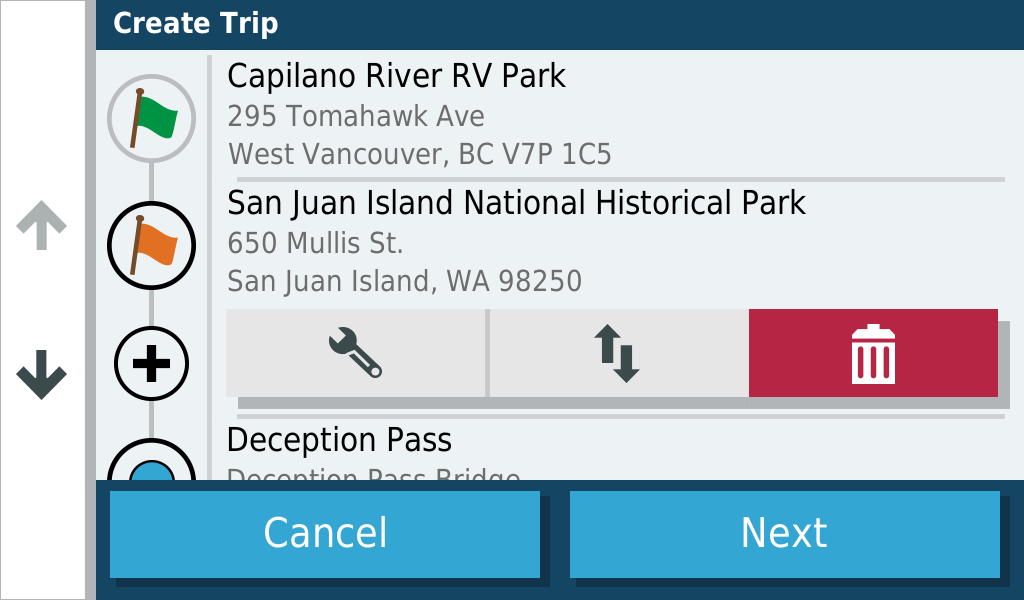Move list up with the up arrow
The image size is (1024, 600).
coord(41,226)
